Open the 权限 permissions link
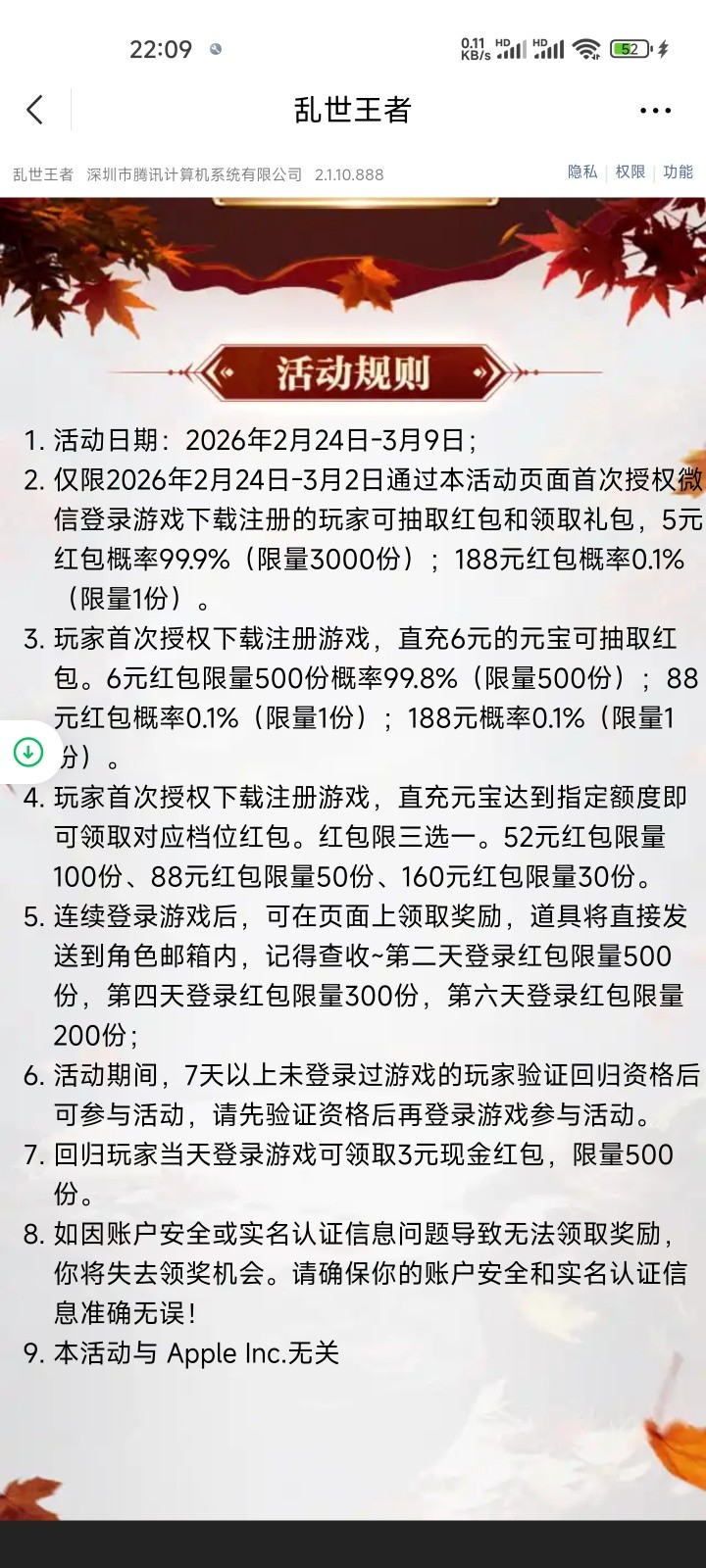The height and width of the screenshot is (1568, 706). (x=630, y=172)
